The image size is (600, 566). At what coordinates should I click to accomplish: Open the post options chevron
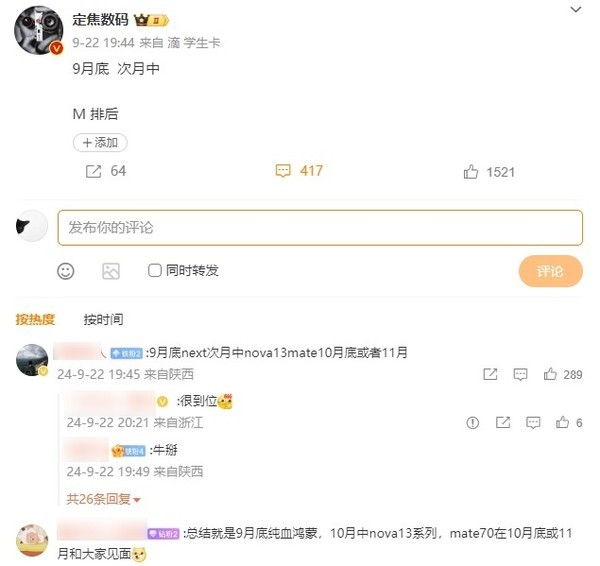tap(575, 9)
